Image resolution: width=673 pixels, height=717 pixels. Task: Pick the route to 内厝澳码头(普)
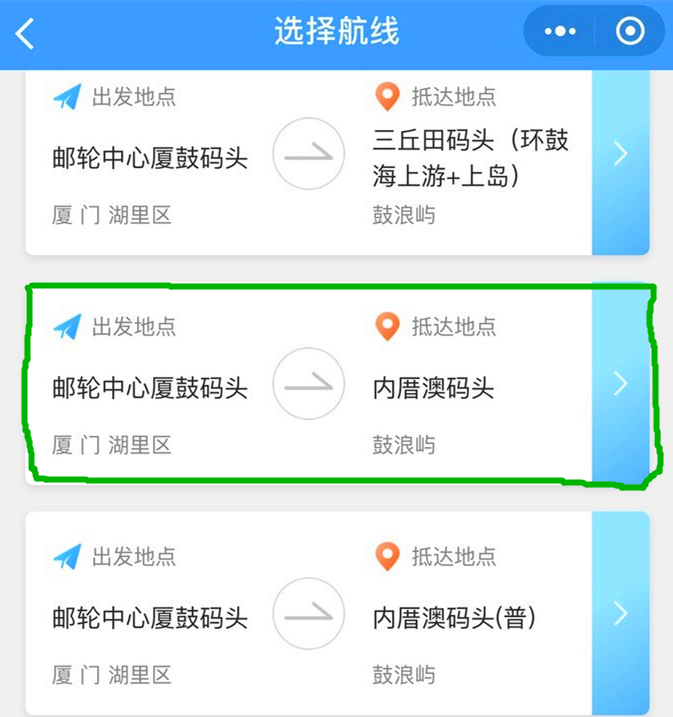tap(620, 613)
